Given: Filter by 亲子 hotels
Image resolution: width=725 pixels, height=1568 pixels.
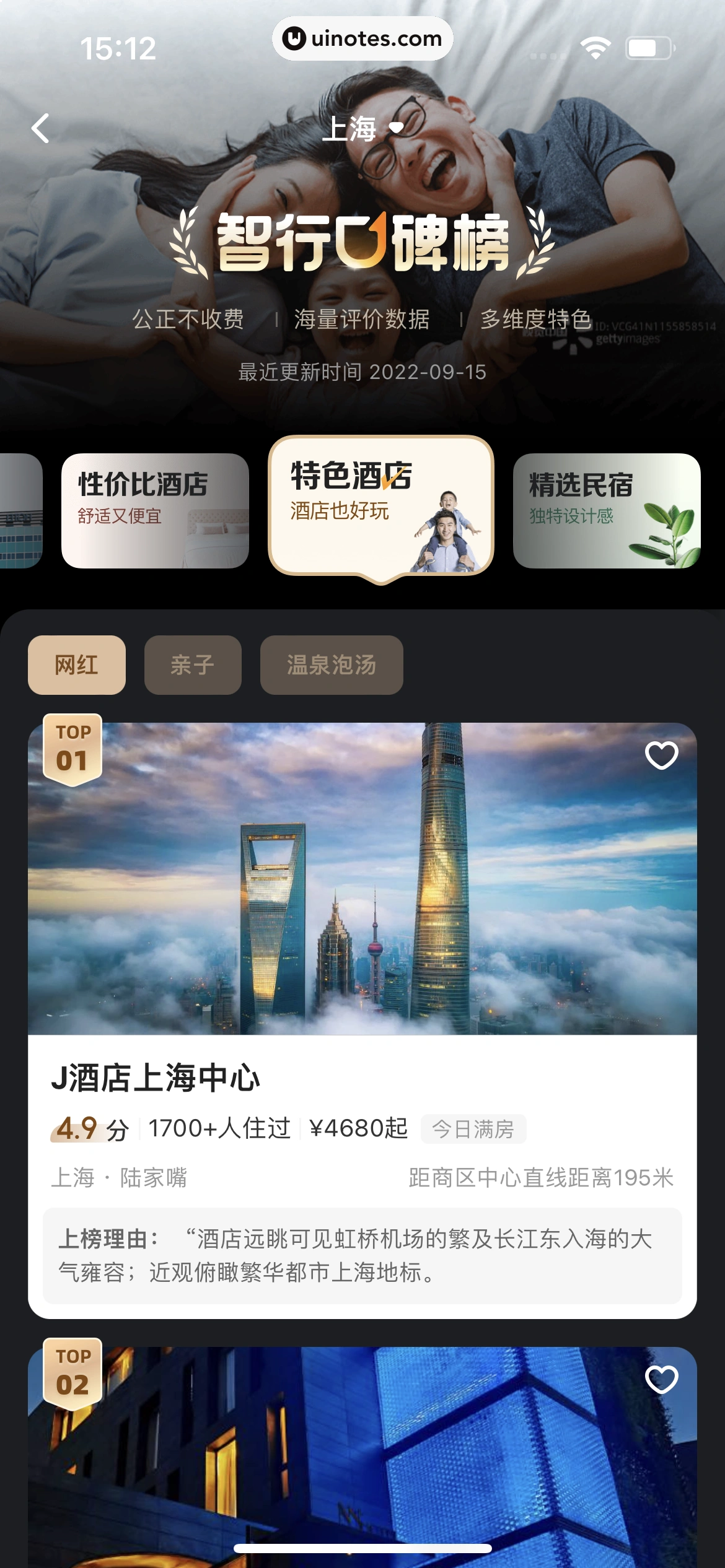Looking at the screenshot, I should coord(193,665).
